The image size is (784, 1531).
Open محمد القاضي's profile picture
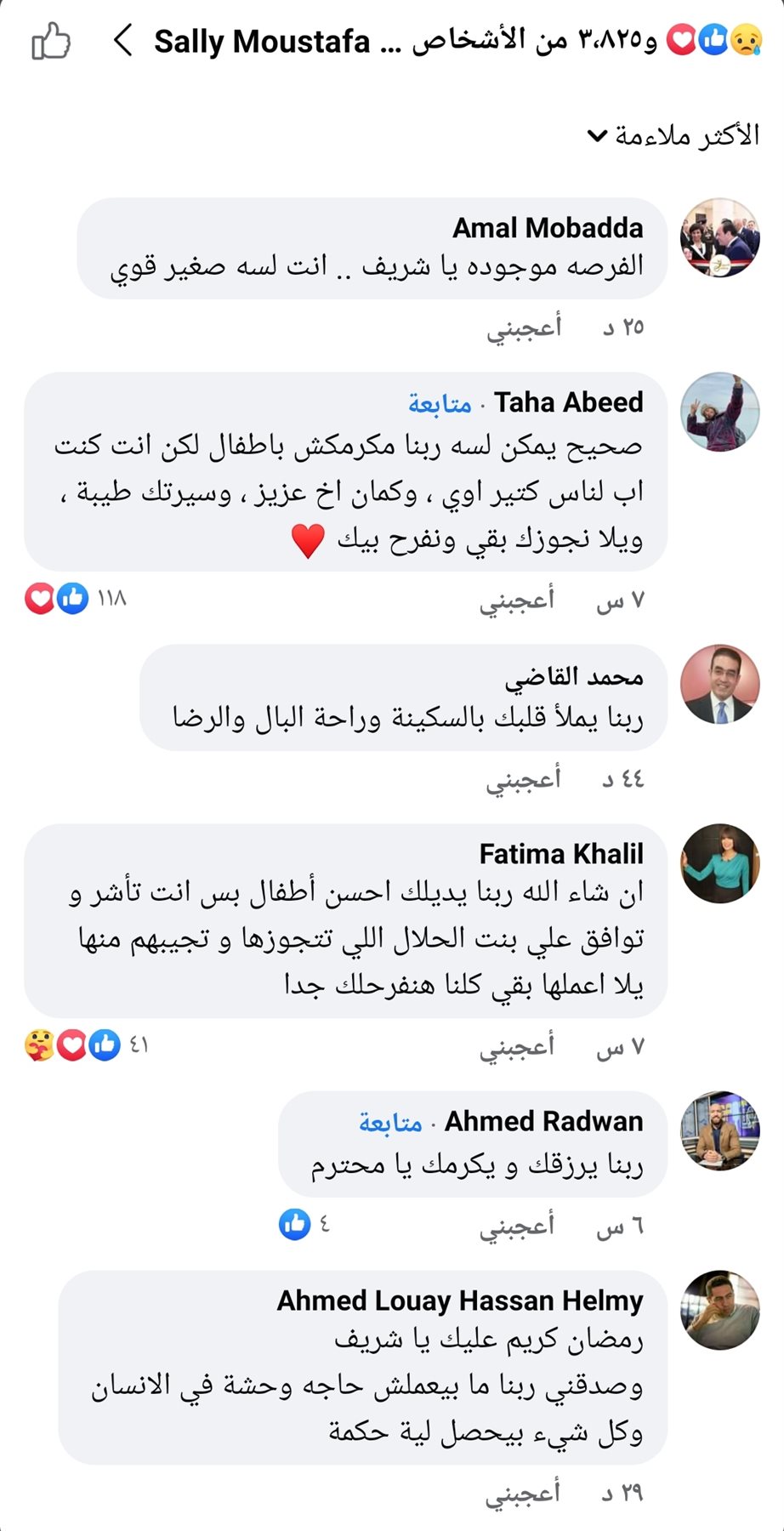[x=719, y=685]
